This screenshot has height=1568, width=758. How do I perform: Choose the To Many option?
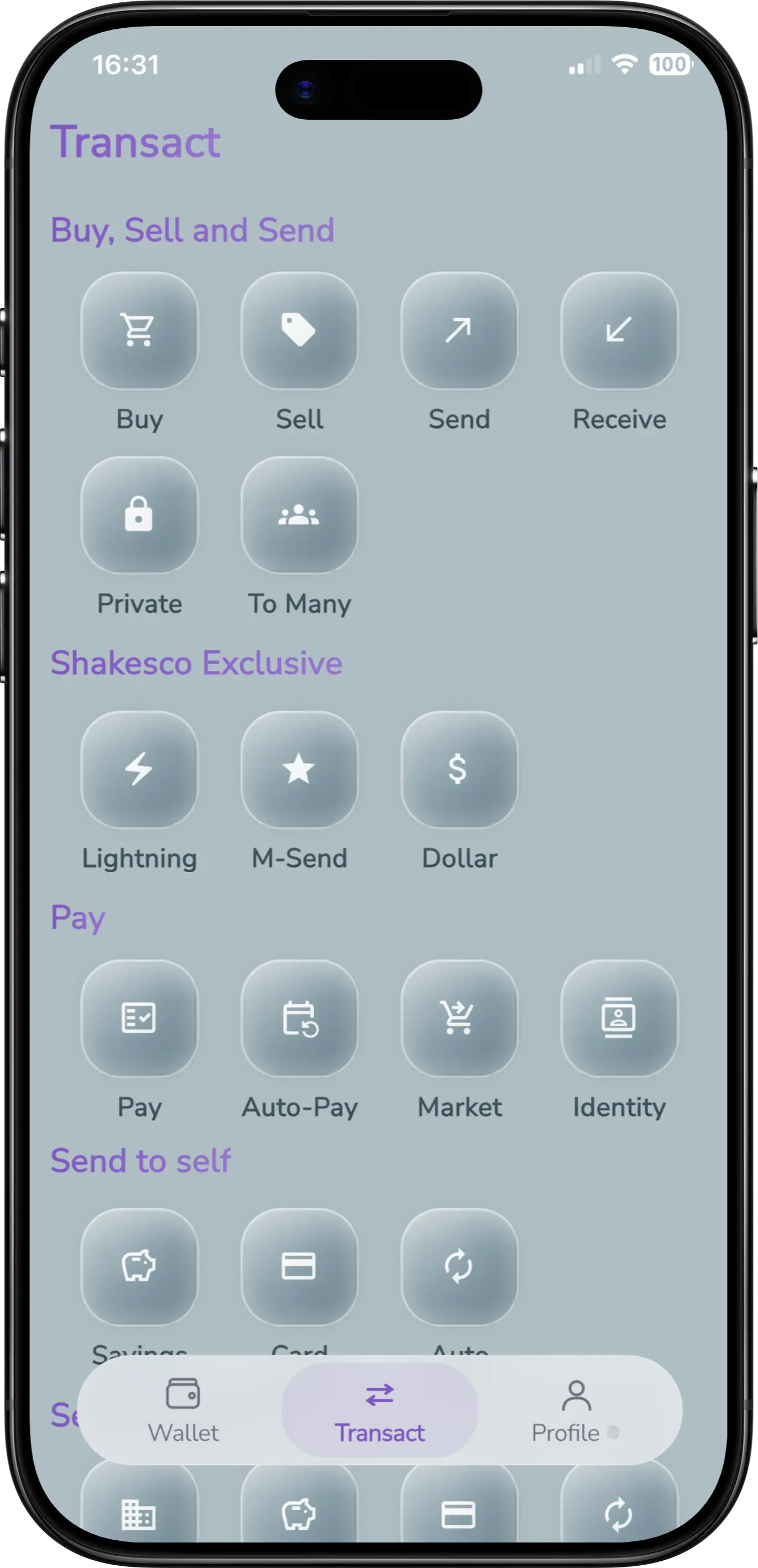(299, 515)
